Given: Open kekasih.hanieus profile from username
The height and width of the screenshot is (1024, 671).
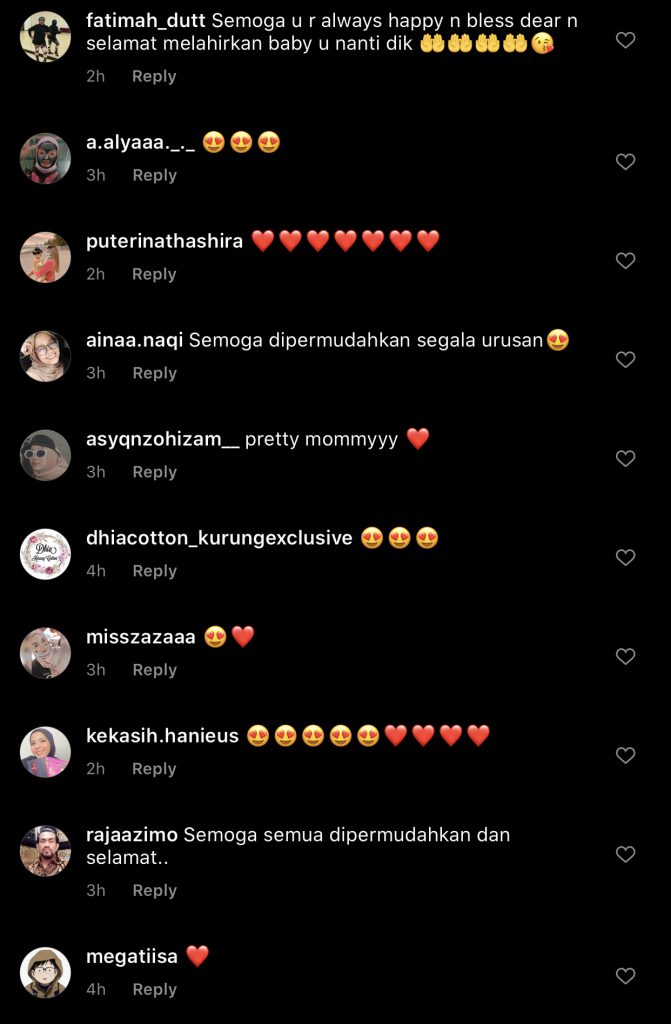Looking at the screenshot, I should coord(163,736).
